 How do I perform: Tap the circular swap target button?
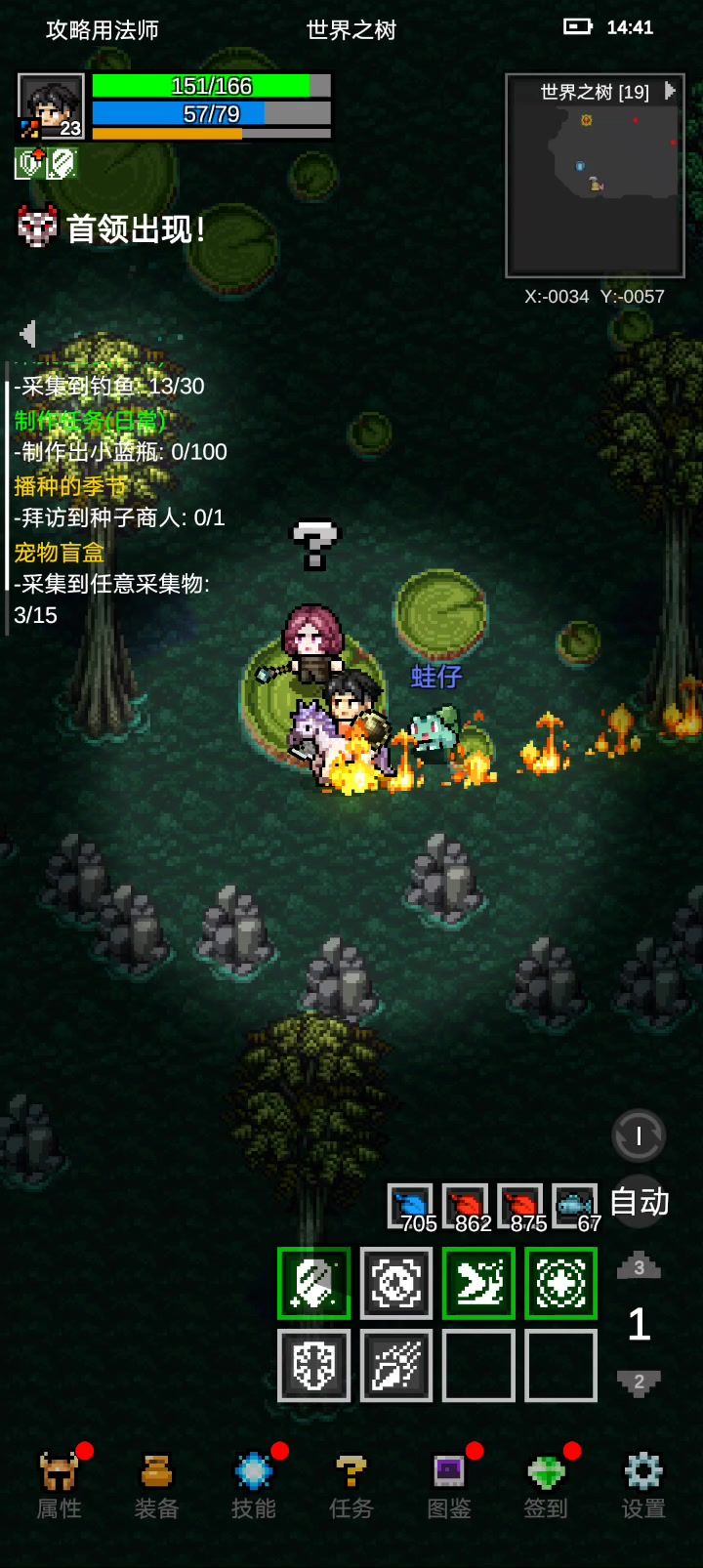[x=639, y=1135]
